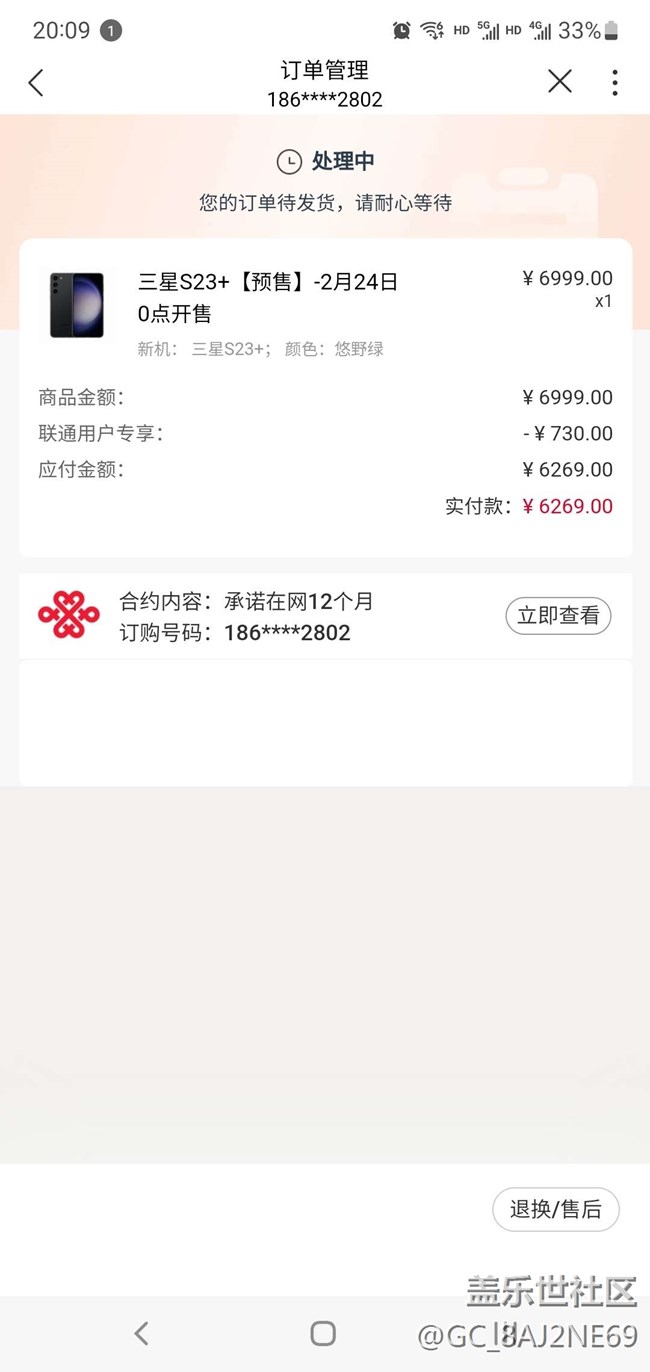The width and height of the screenshot is (650, 1372).
Task: Tap the system back button
Action: pyautogui.click(x=141, y=1333)
